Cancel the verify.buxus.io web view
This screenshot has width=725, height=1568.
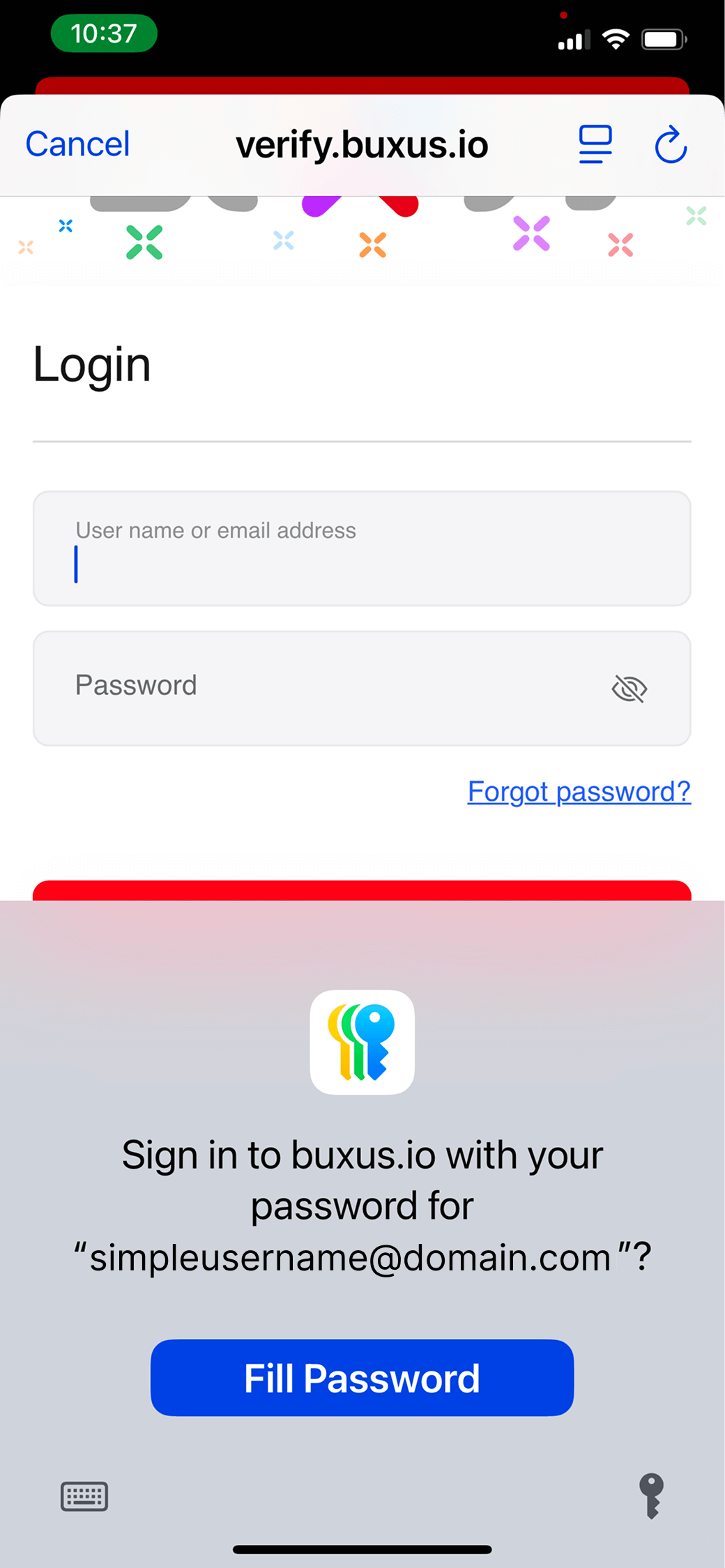(77, 144)
